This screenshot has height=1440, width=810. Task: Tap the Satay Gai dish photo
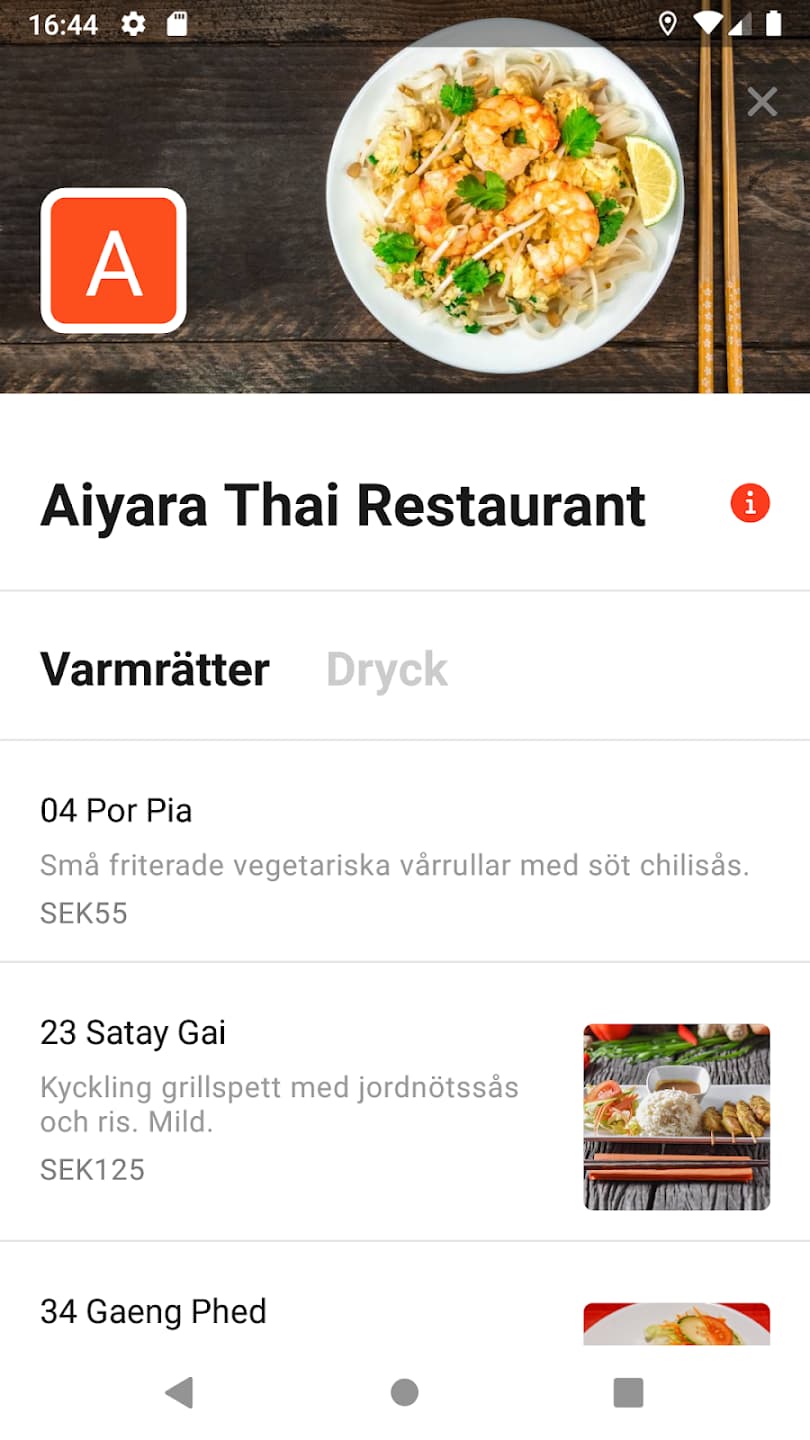click(x=676, y=1116)
